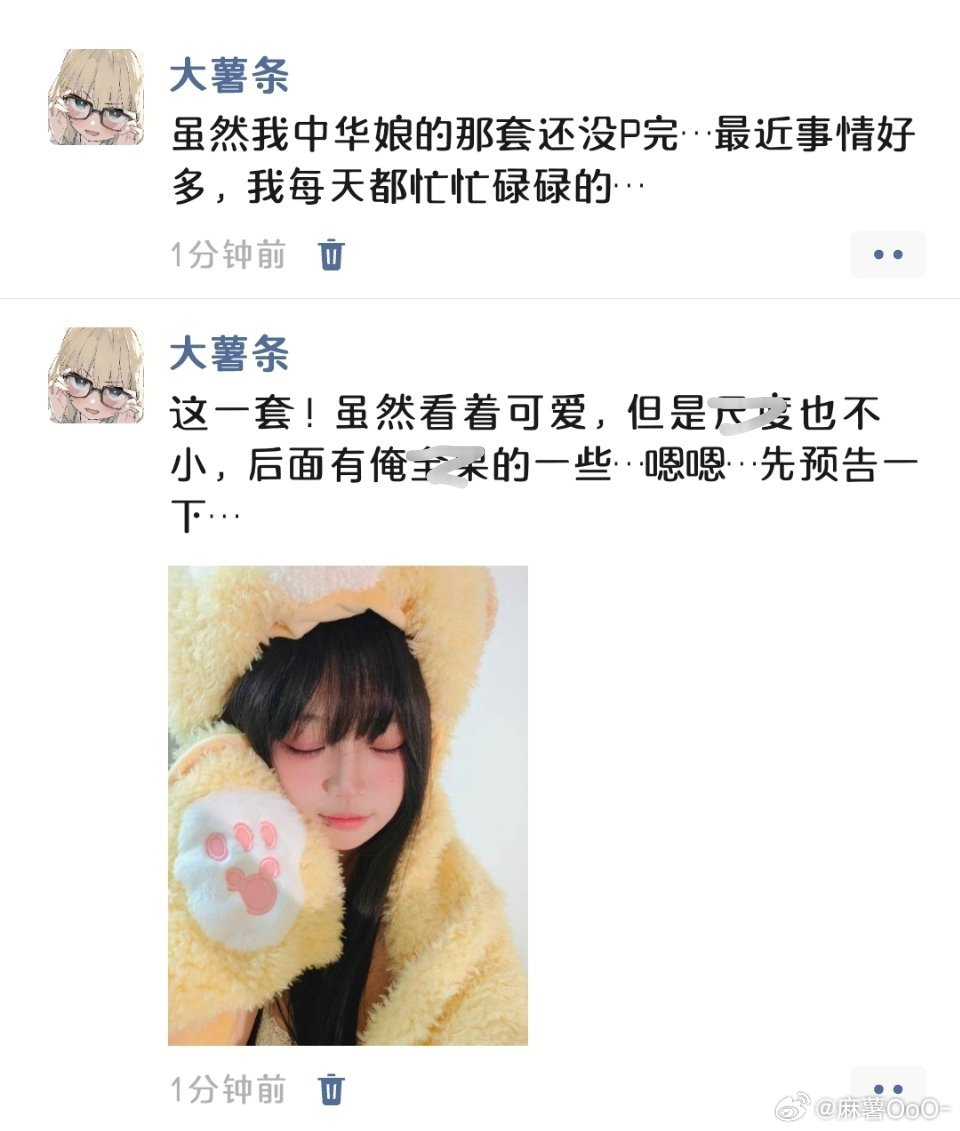The image size is (960, 1131).
Task: Delete the post starting with 这一套
Action: 331,1088
